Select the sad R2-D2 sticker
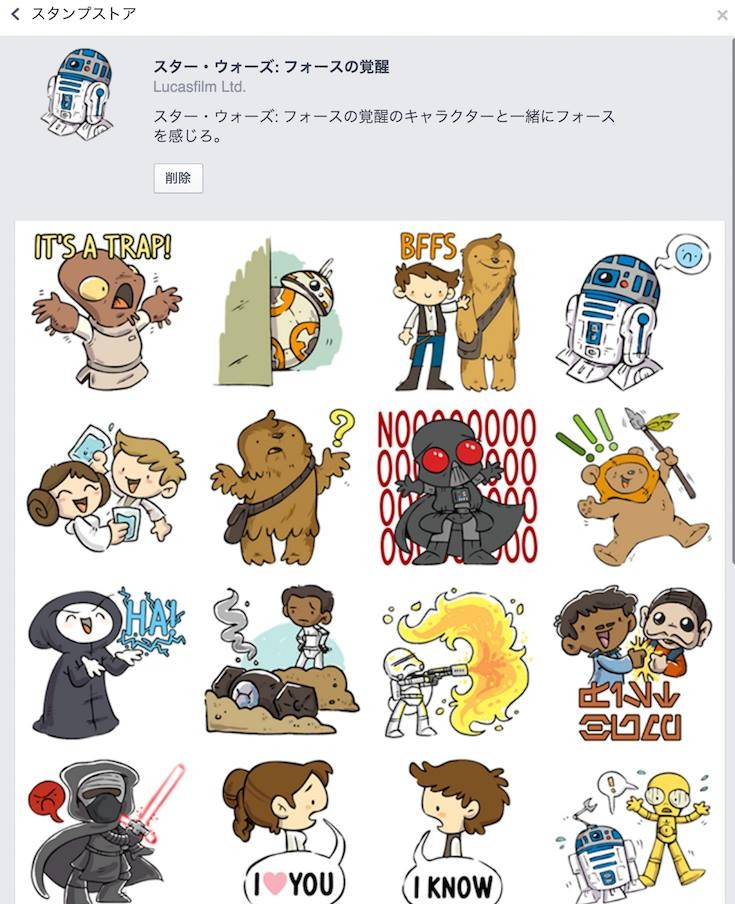The image size is (735, 904). pyautogui.click(x=630, y=312)
